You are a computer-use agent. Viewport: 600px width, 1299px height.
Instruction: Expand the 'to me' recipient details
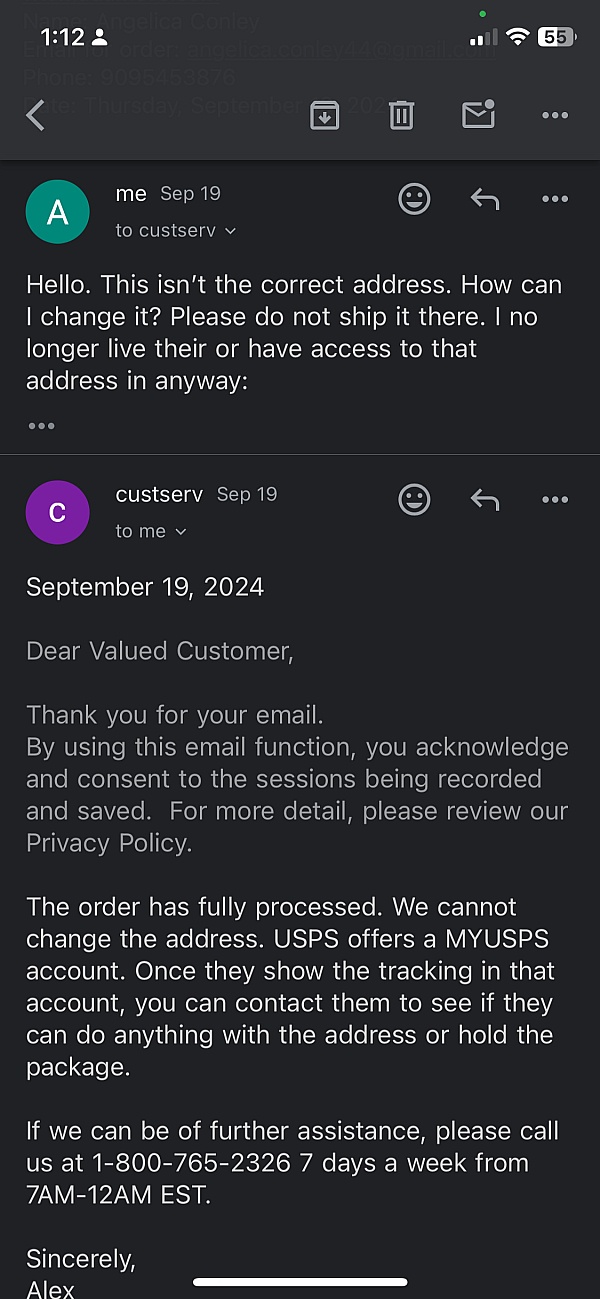coord(151,531)
